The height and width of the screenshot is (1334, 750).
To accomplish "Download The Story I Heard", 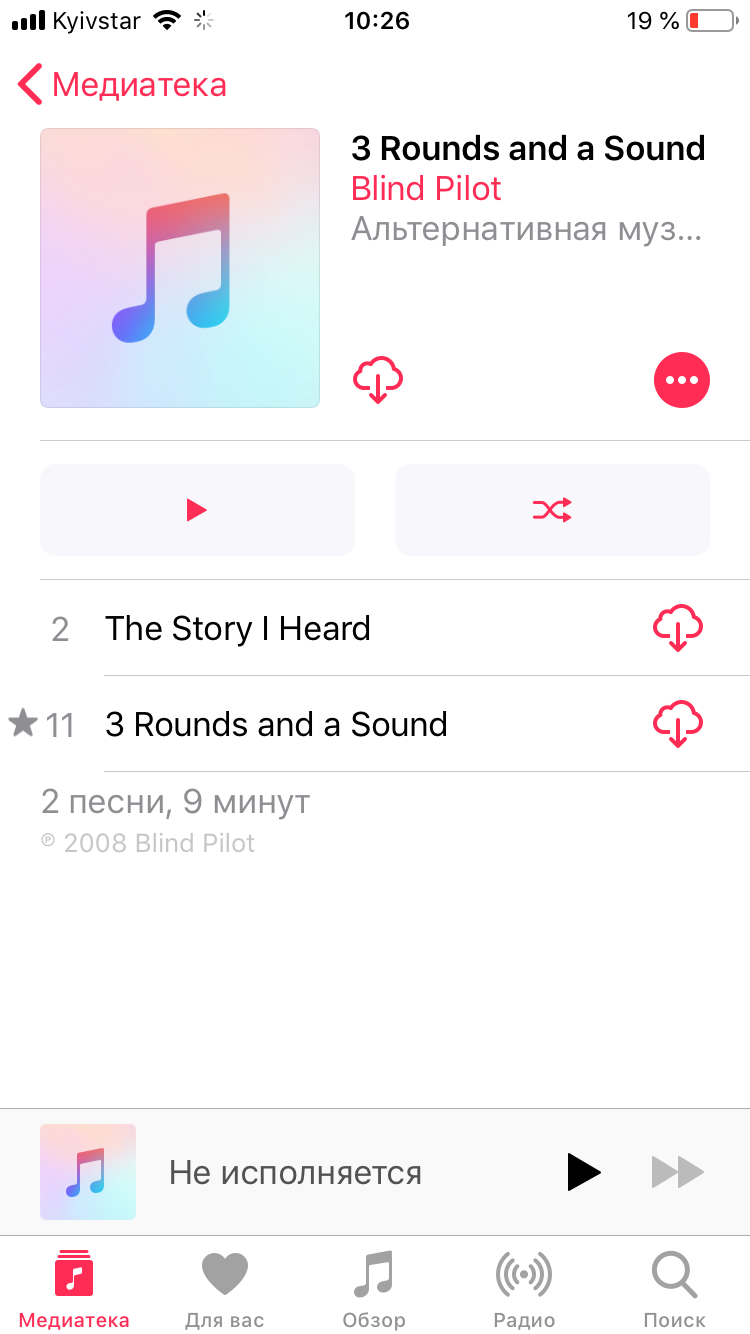I will 677,628.
